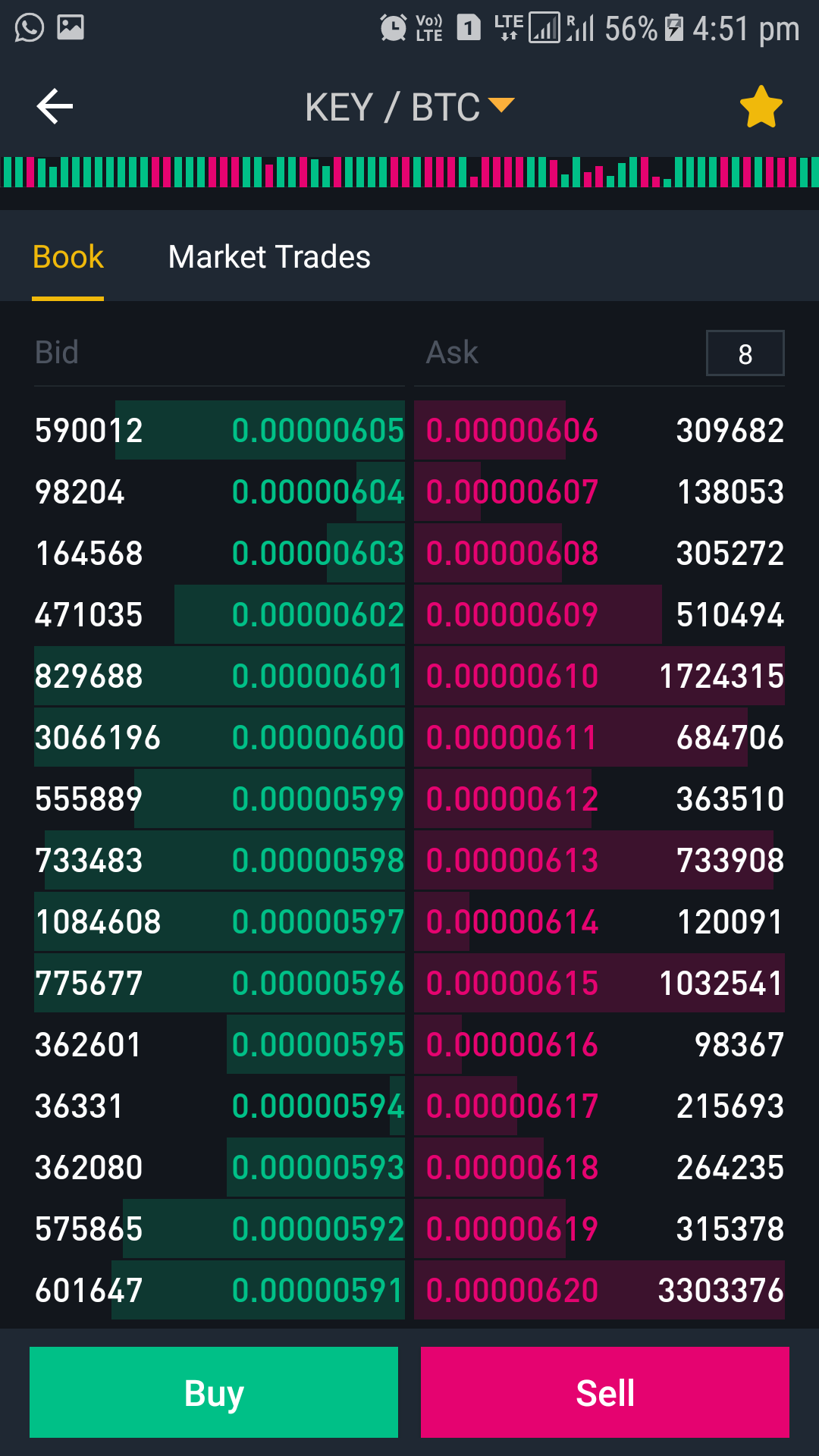
Task: Pick the bid price 0.00000600
Action: [318, 737]
